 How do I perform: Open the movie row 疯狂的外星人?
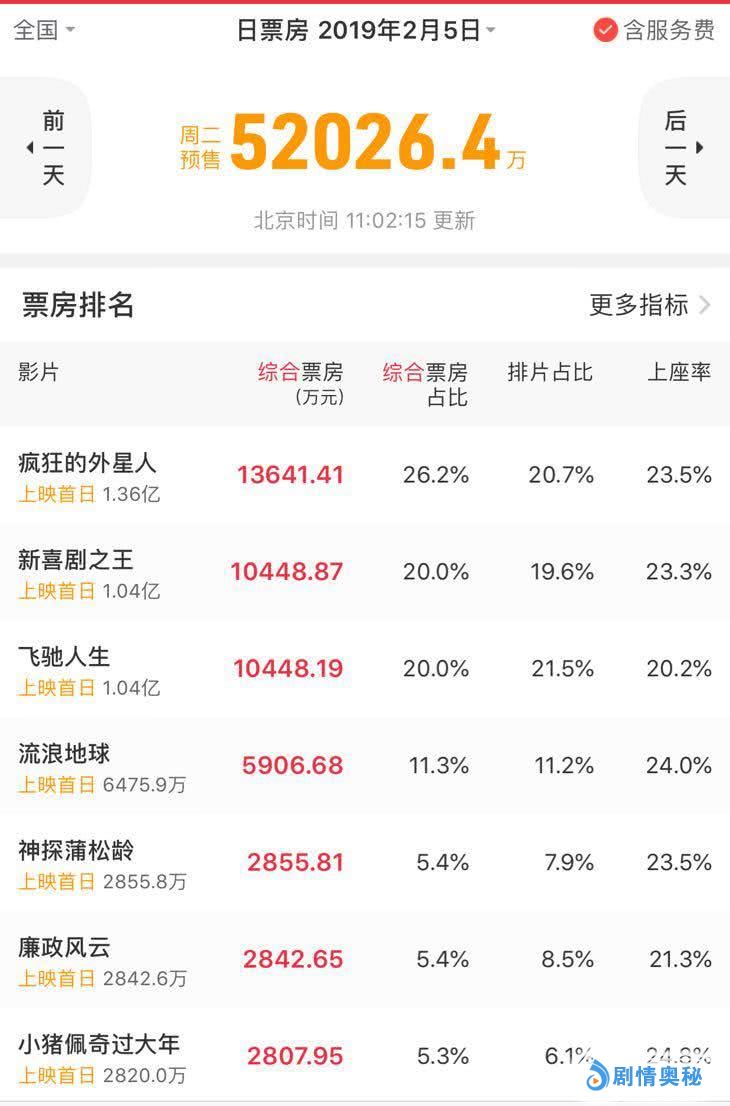click(88, 464)
